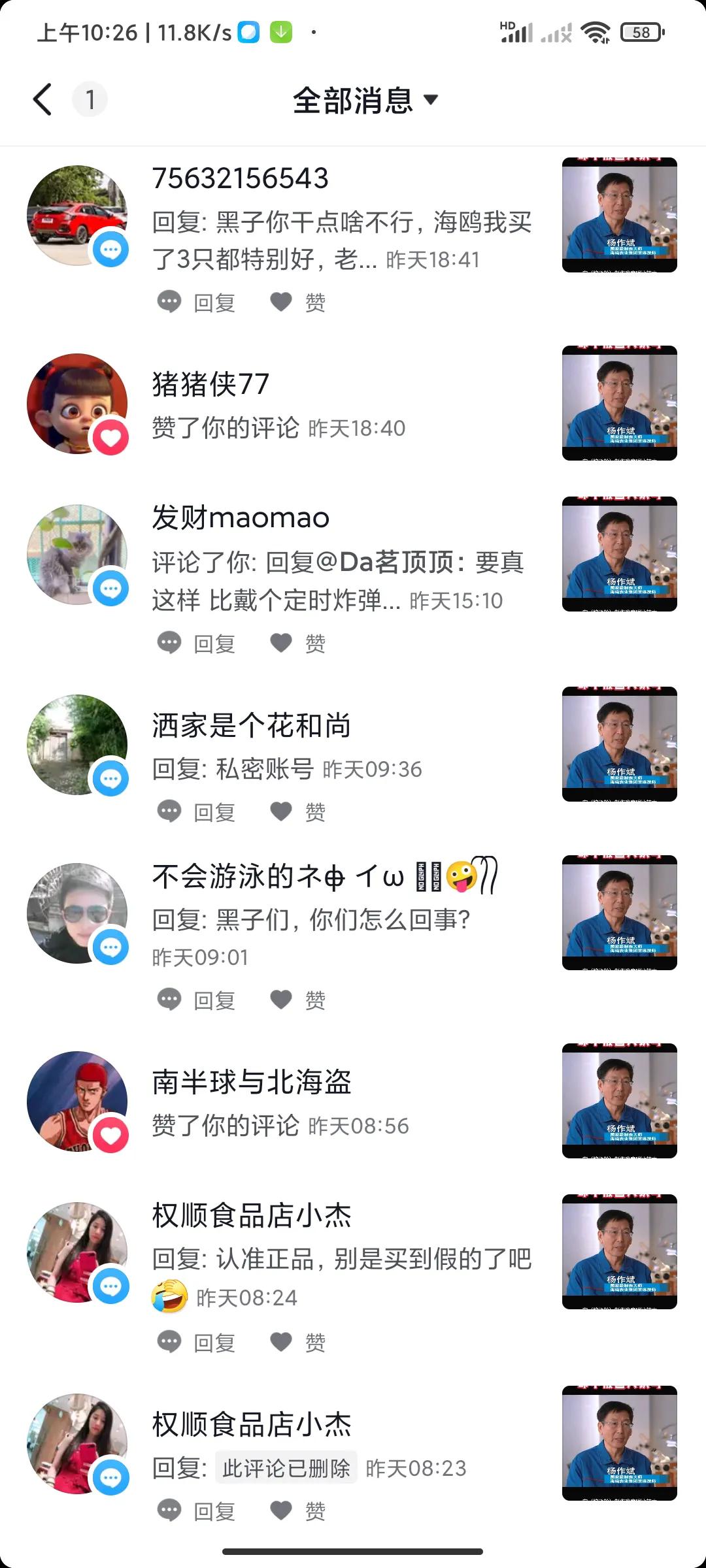Tap the unread count badge beside the back arrow
The image size is (706, 1568).
[90, 99]
